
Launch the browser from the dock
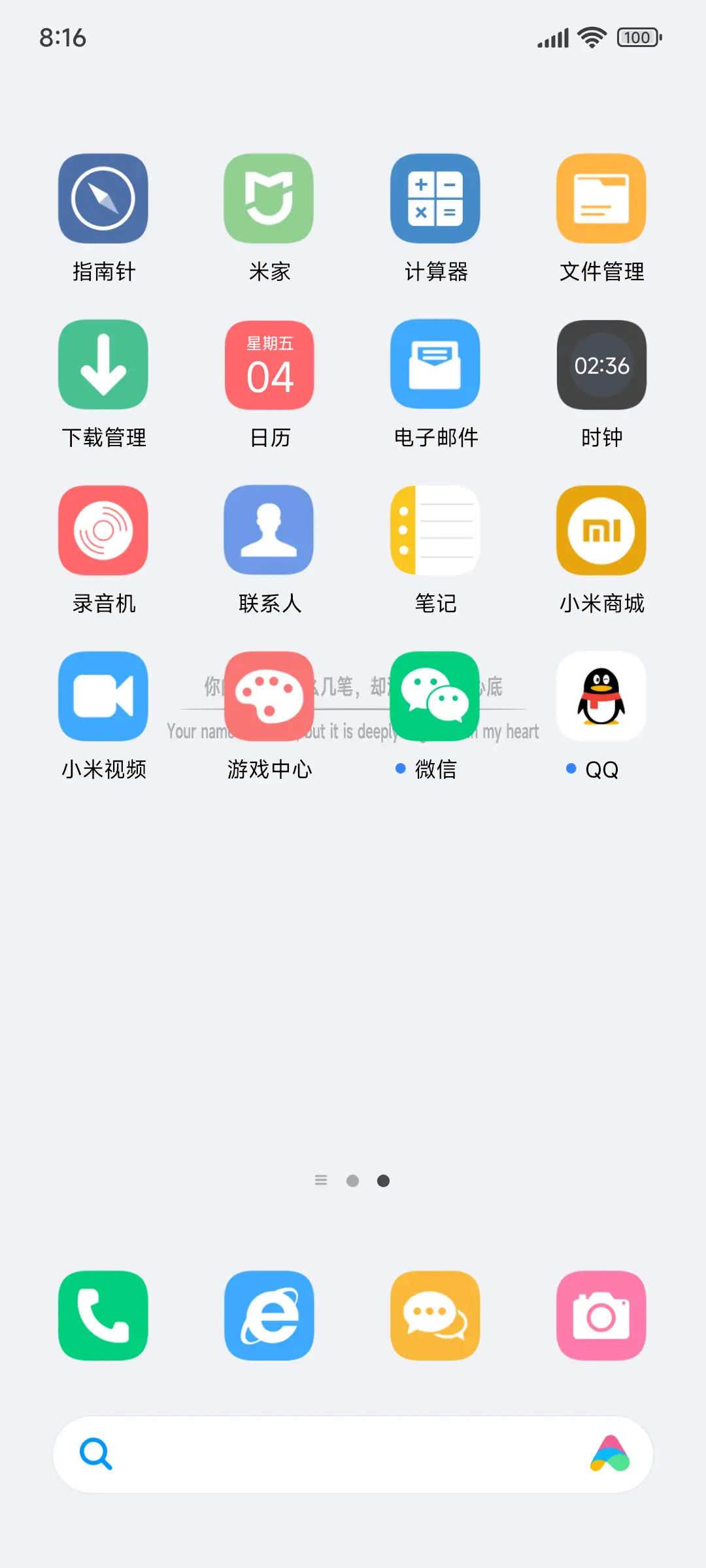click(269, 1315)
